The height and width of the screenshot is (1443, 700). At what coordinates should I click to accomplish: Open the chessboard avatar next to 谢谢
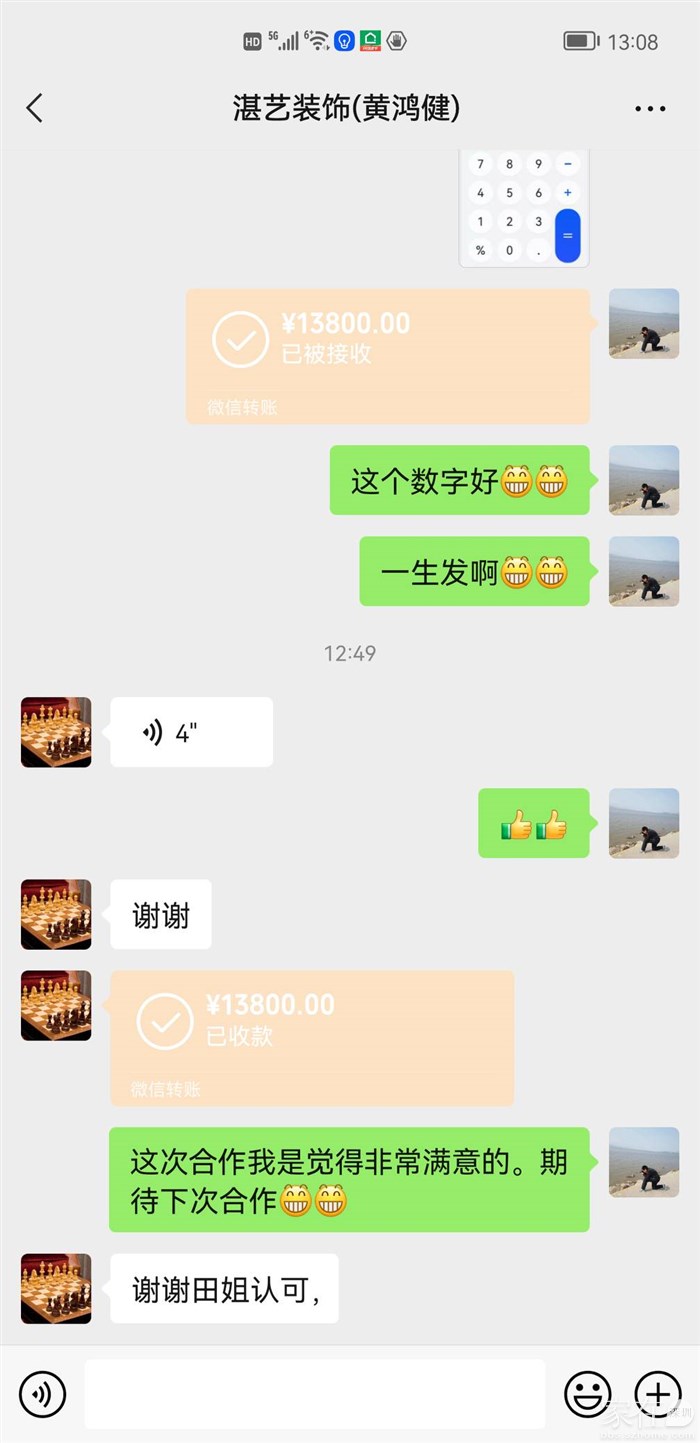56,914
